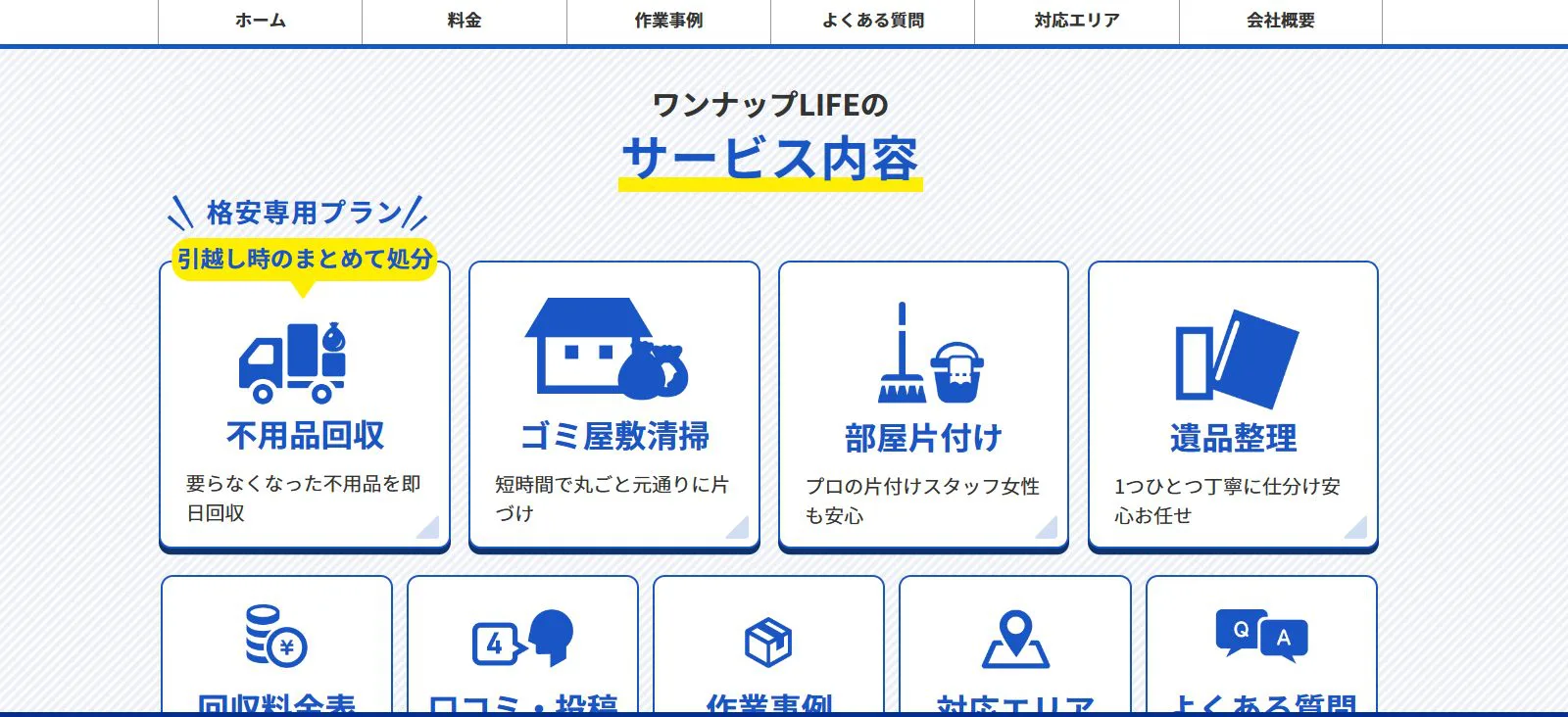This screenshot has width=1568, height=717.
Task: Open the 回収料金表 card with coin icon
Action: [276, 646]
